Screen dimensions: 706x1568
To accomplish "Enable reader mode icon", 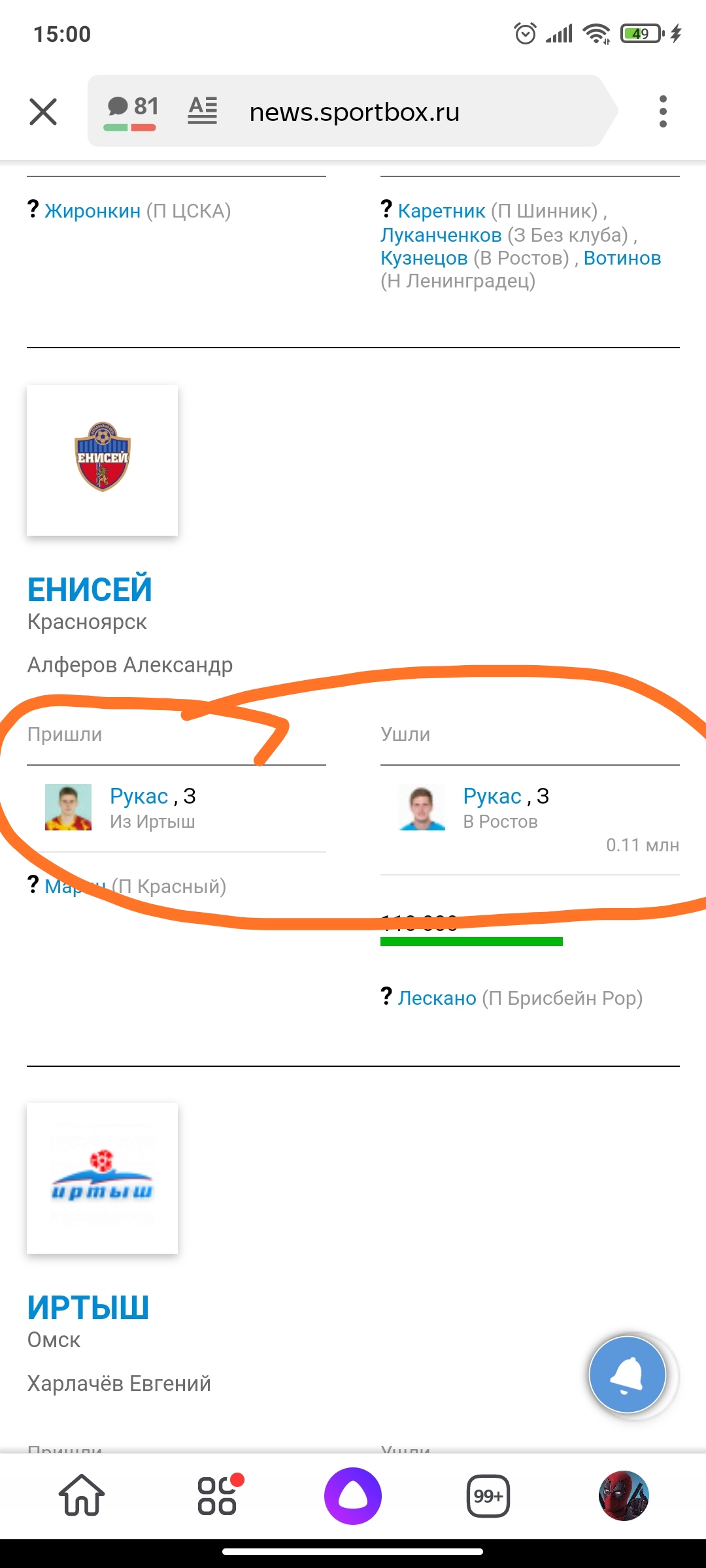I will coord(202,111).
